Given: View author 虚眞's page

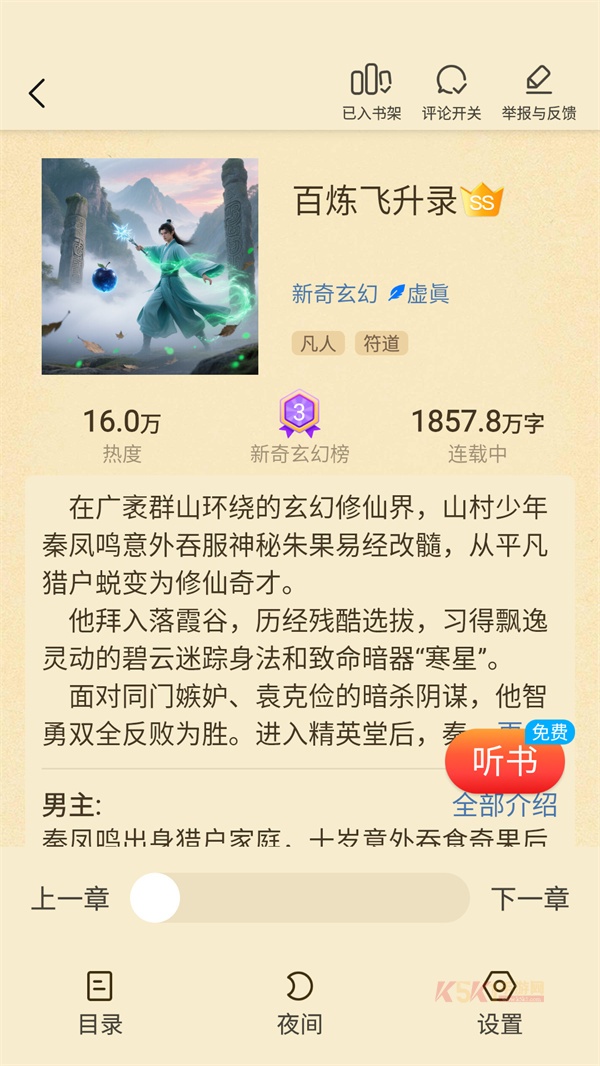Looking at the screenshot, I should point(419,294).
